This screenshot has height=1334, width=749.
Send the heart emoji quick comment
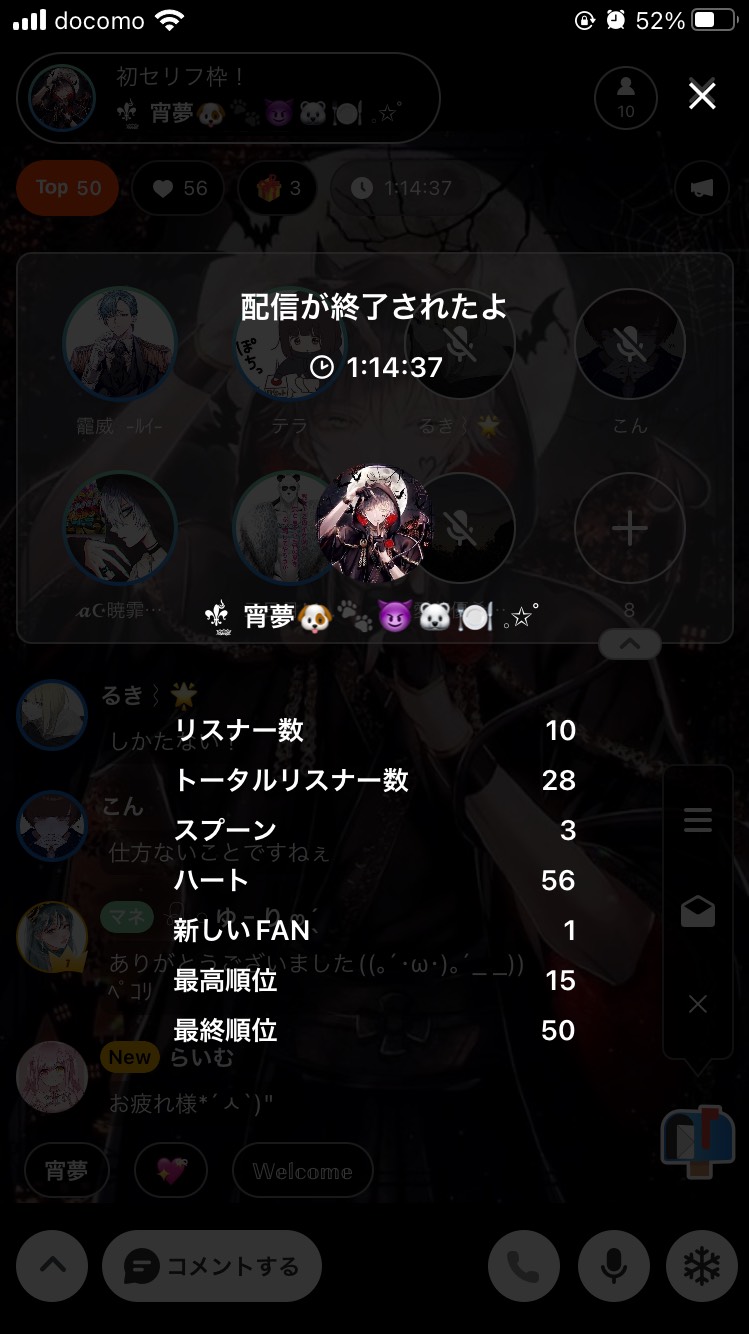(x=171, y=1171)
